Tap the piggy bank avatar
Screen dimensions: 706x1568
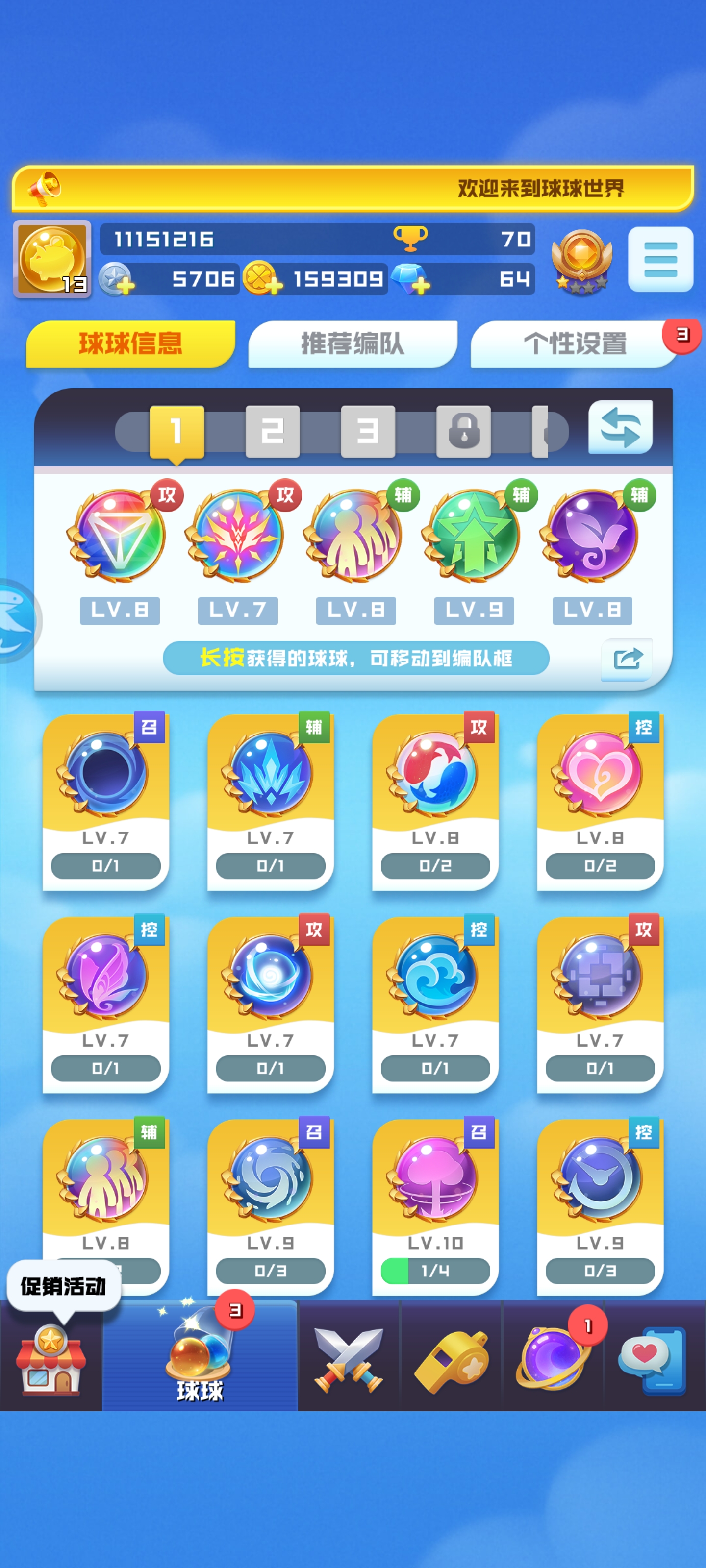[52, 259]
